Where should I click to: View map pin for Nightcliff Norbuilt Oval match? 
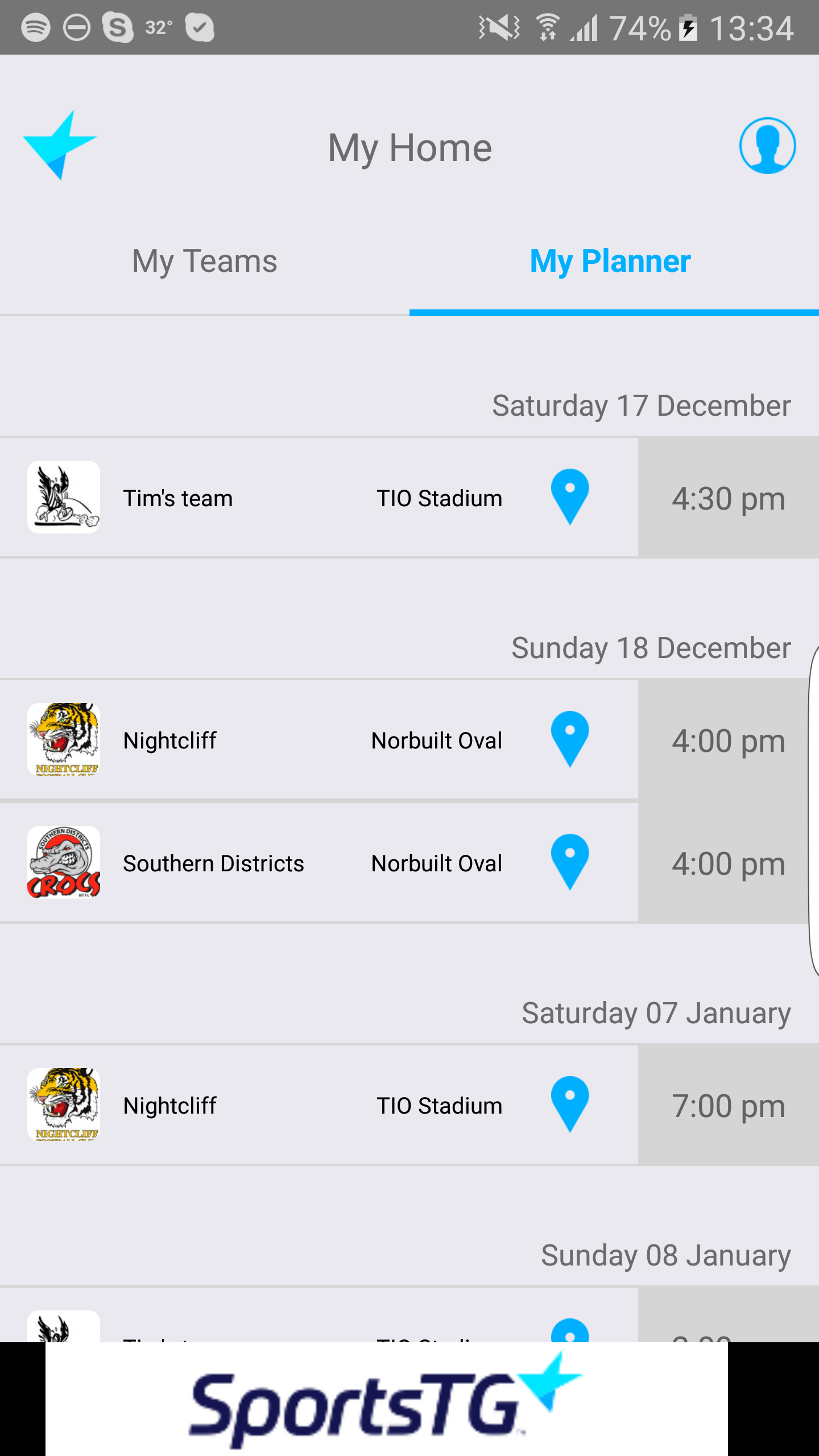[x=570, y=738]
